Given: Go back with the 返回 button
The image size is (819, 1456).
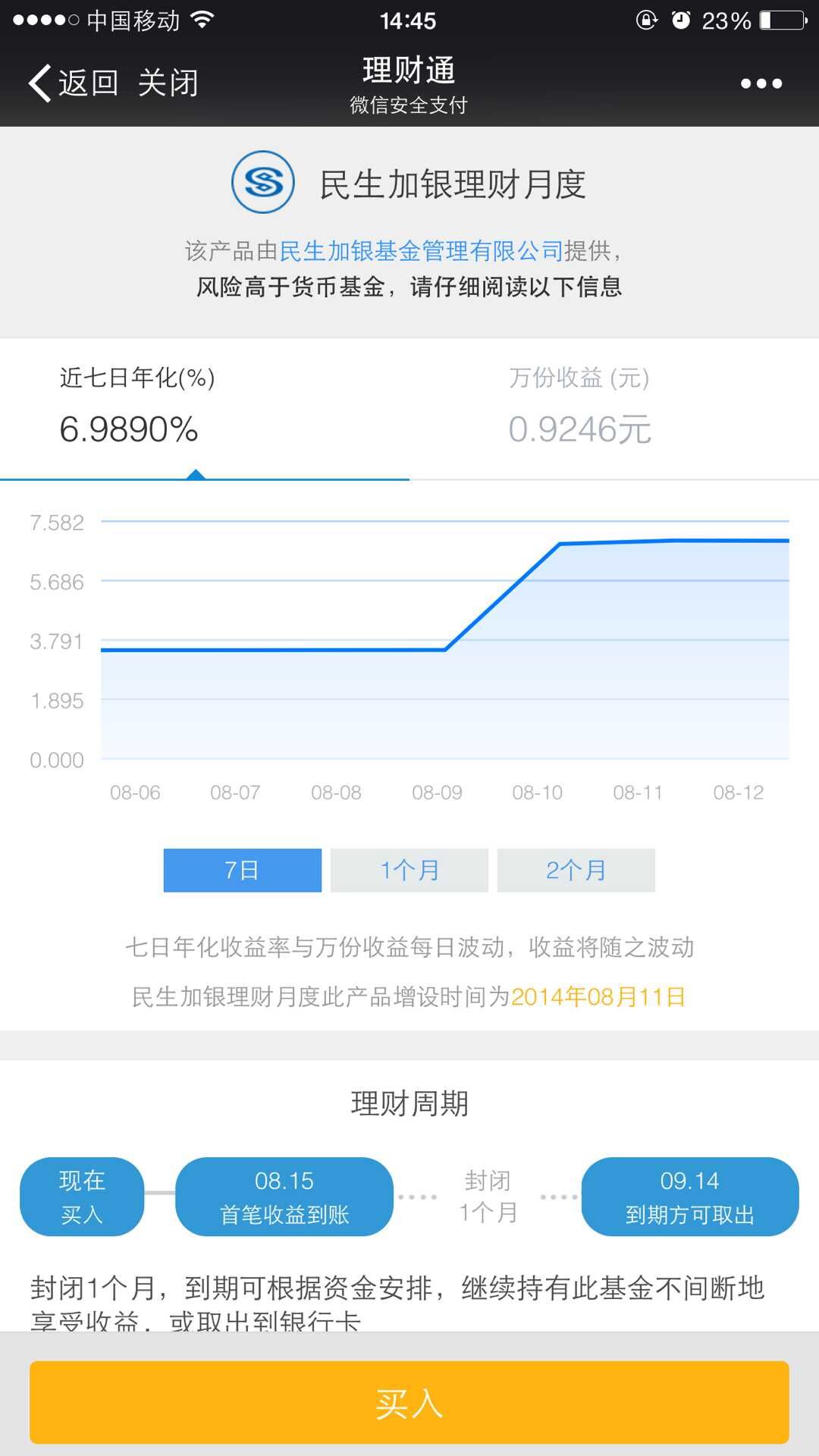Looking at the screenshot, I should click(x=74, y=83).
